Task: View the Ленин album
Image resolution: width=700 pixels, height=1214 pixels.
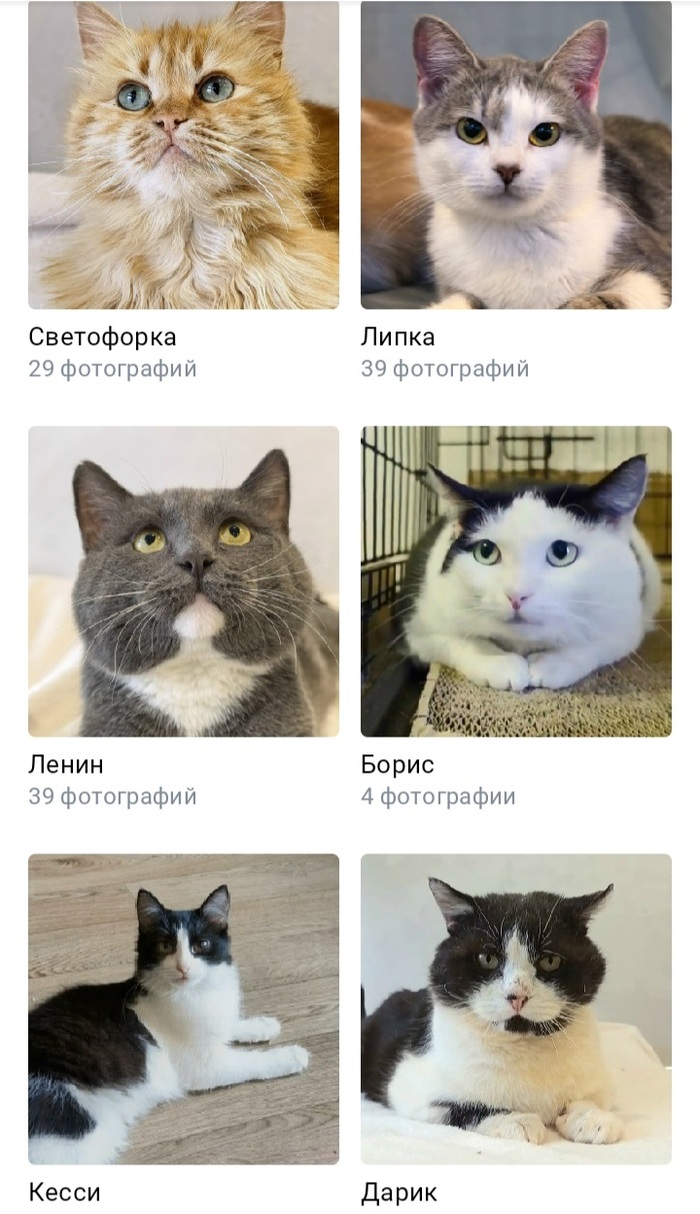Action: [183, 582]
